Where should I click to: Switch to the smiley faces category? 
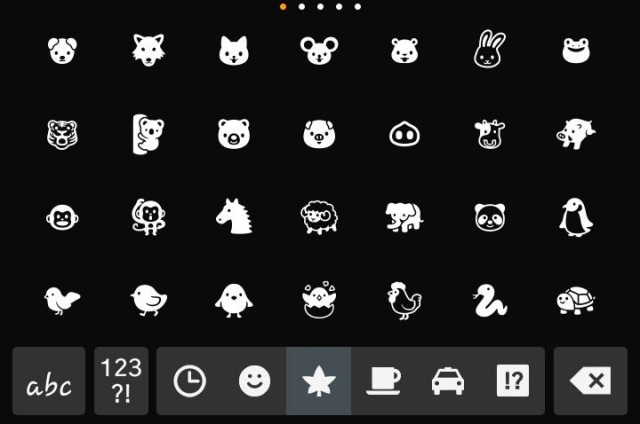pos(254,381)
